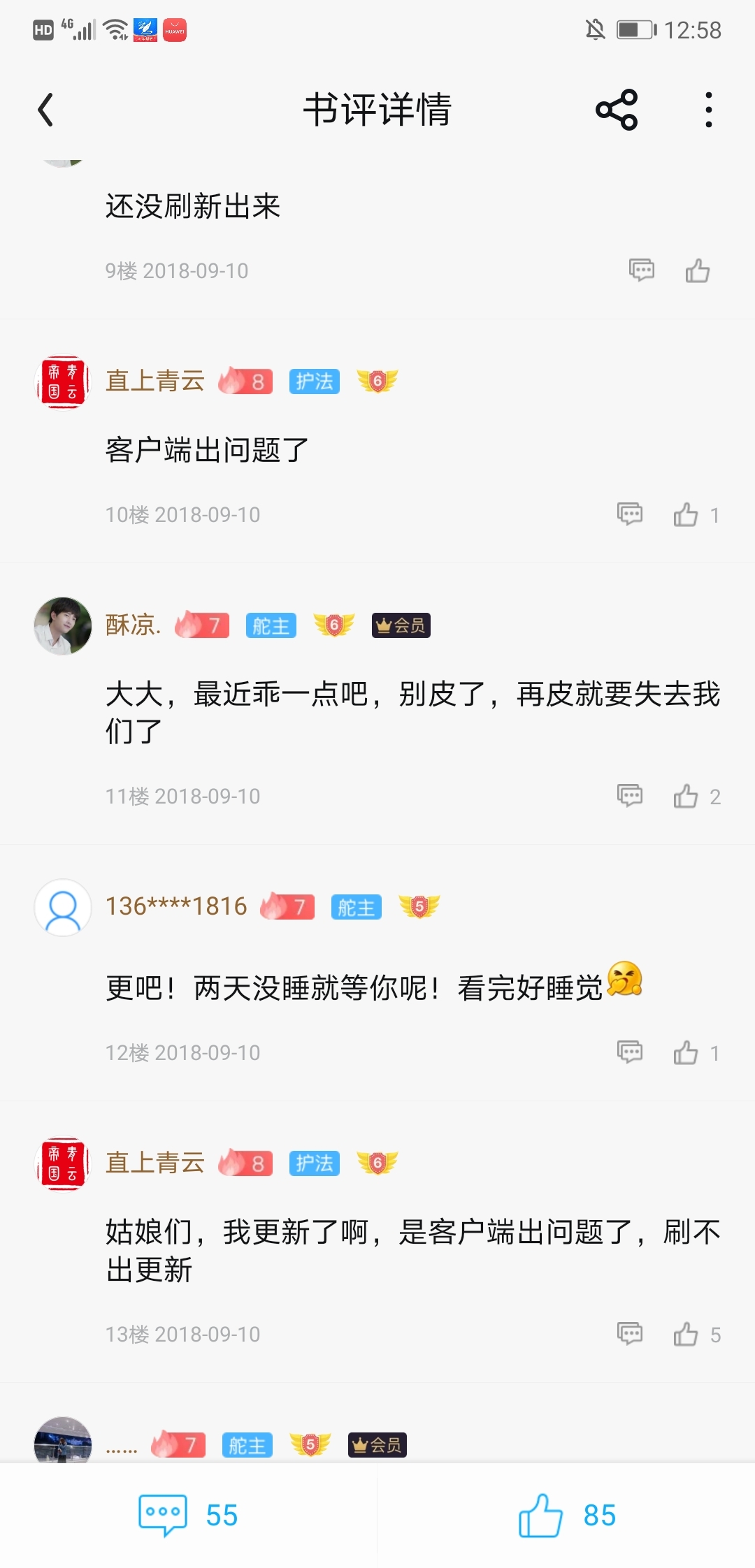
Task: Reply to the 10楼 comment
Action: [x=630, y=514]
